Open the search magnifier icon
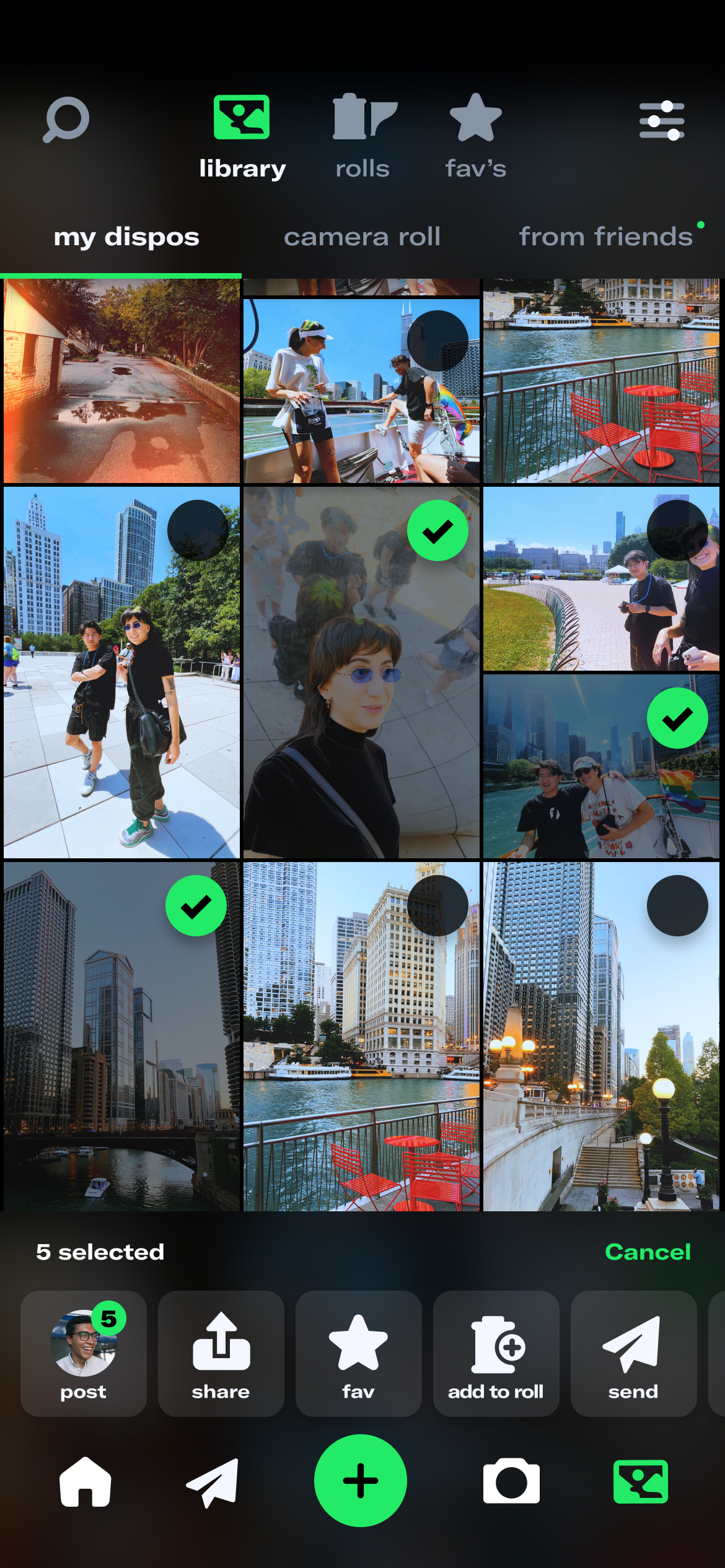The height and width of the screenshot is (1568, 725). pyautogui.click(x=66, y=120)
